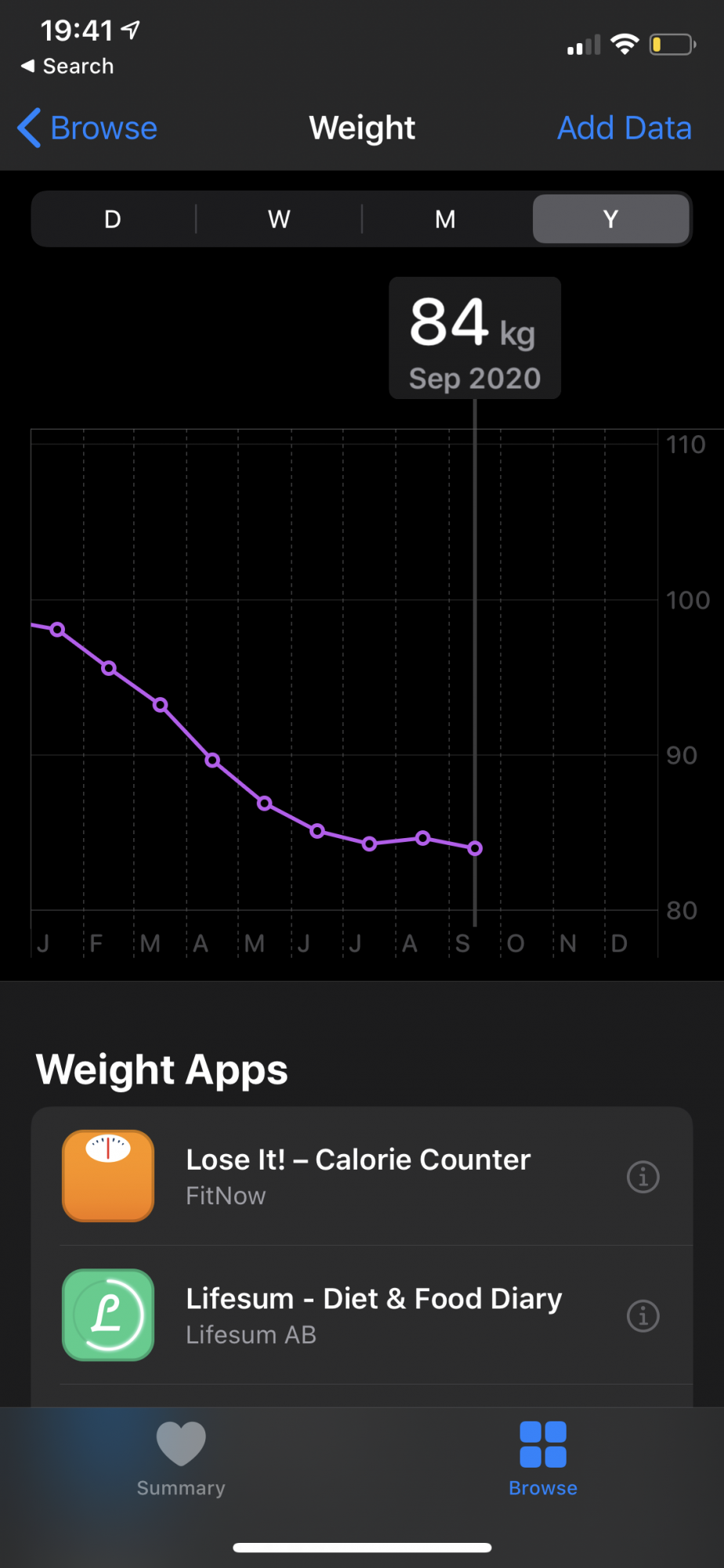Open the Browse tab in bottom bar
Viewport: 724px width, 1568px height.
click(543, 1459)
